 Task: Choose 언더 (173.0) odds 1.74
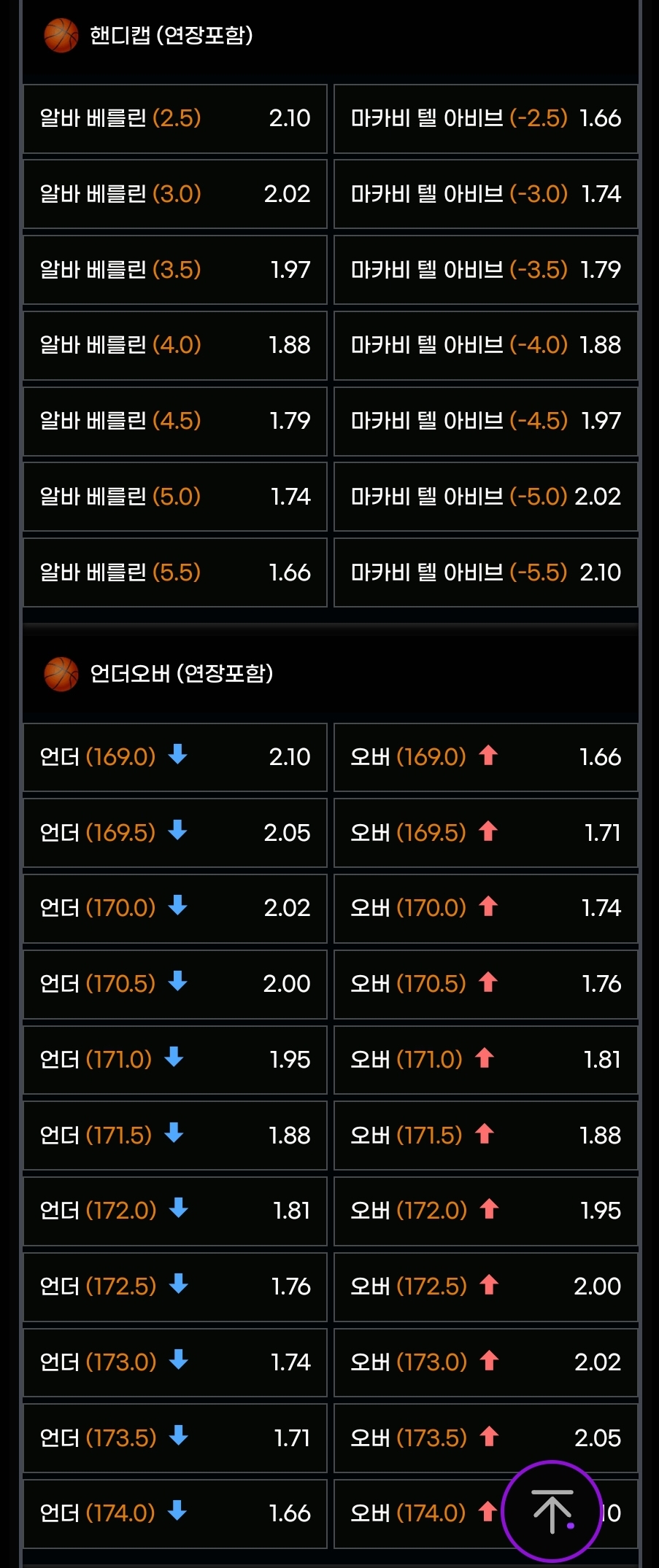175,1362
